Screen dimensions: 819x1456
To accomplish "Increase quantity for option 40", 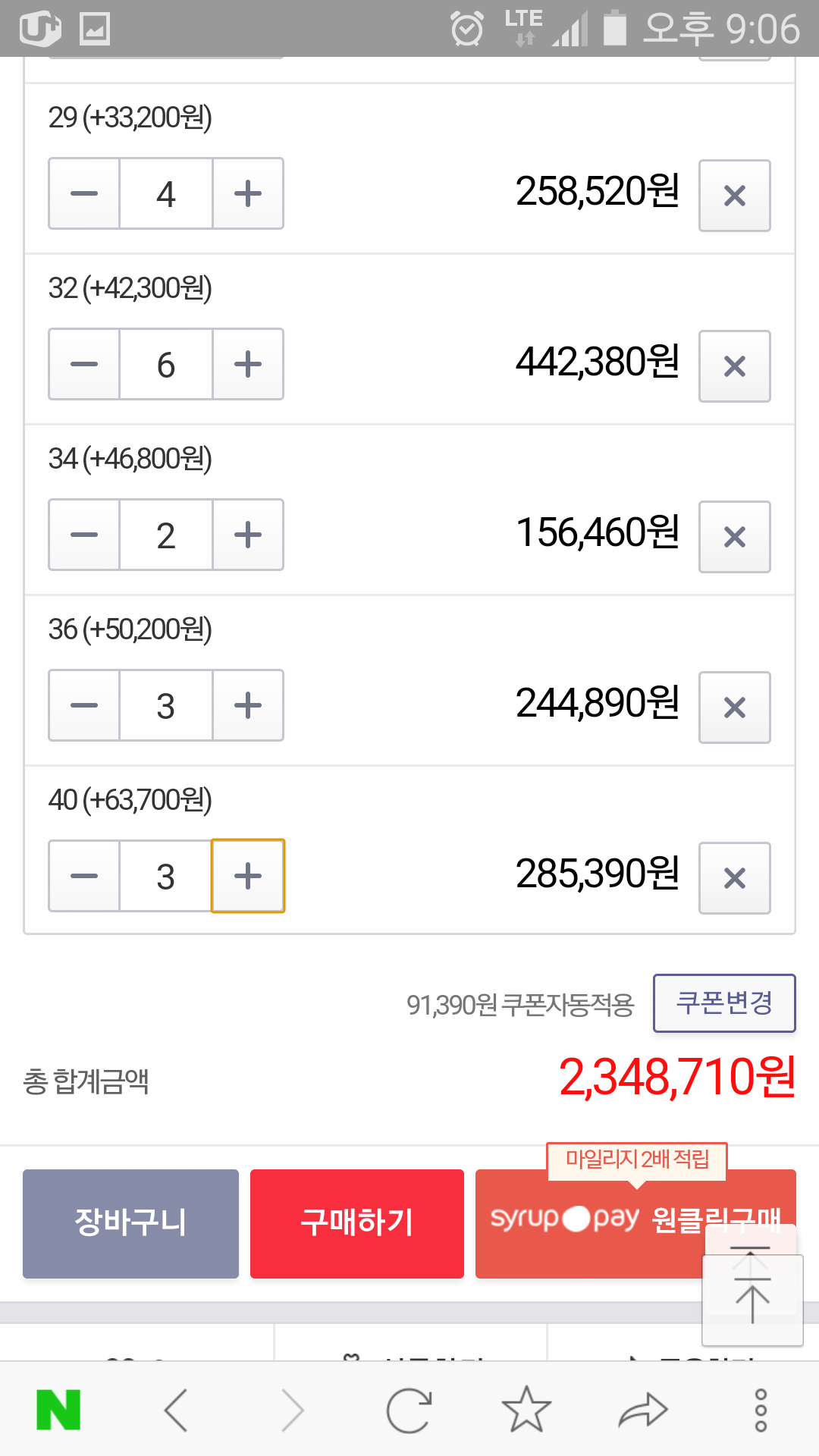I will pyautogui.click(x=248, y=877).
